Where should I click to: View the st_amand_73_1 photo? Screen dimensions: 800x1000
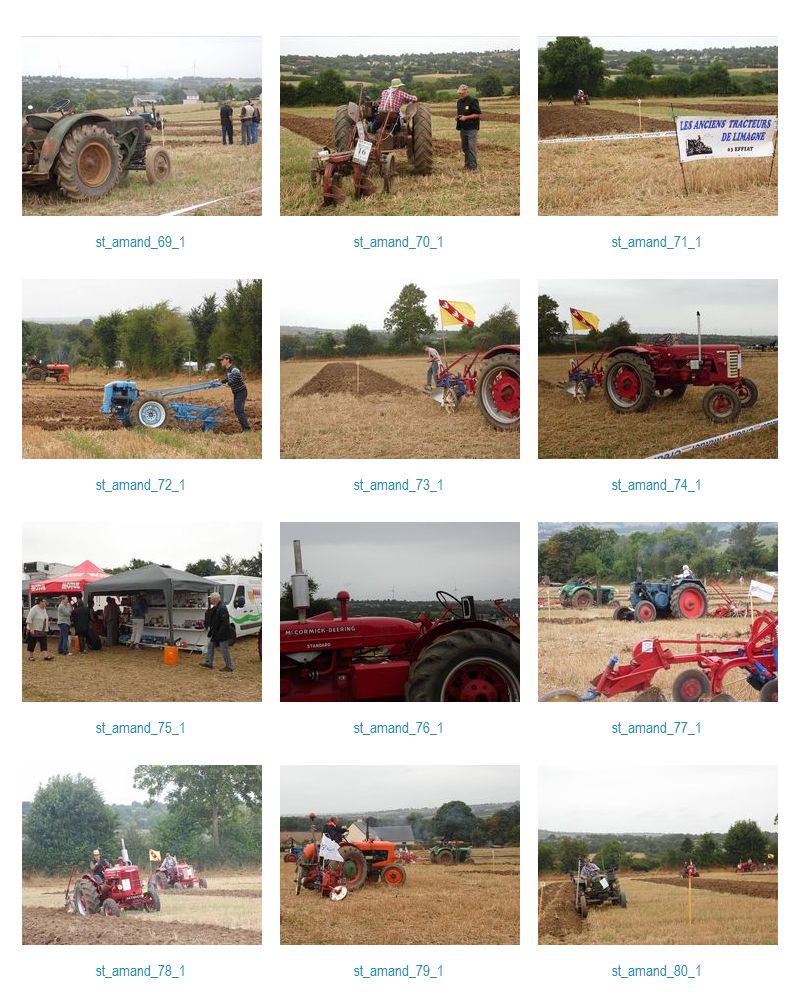399,369
